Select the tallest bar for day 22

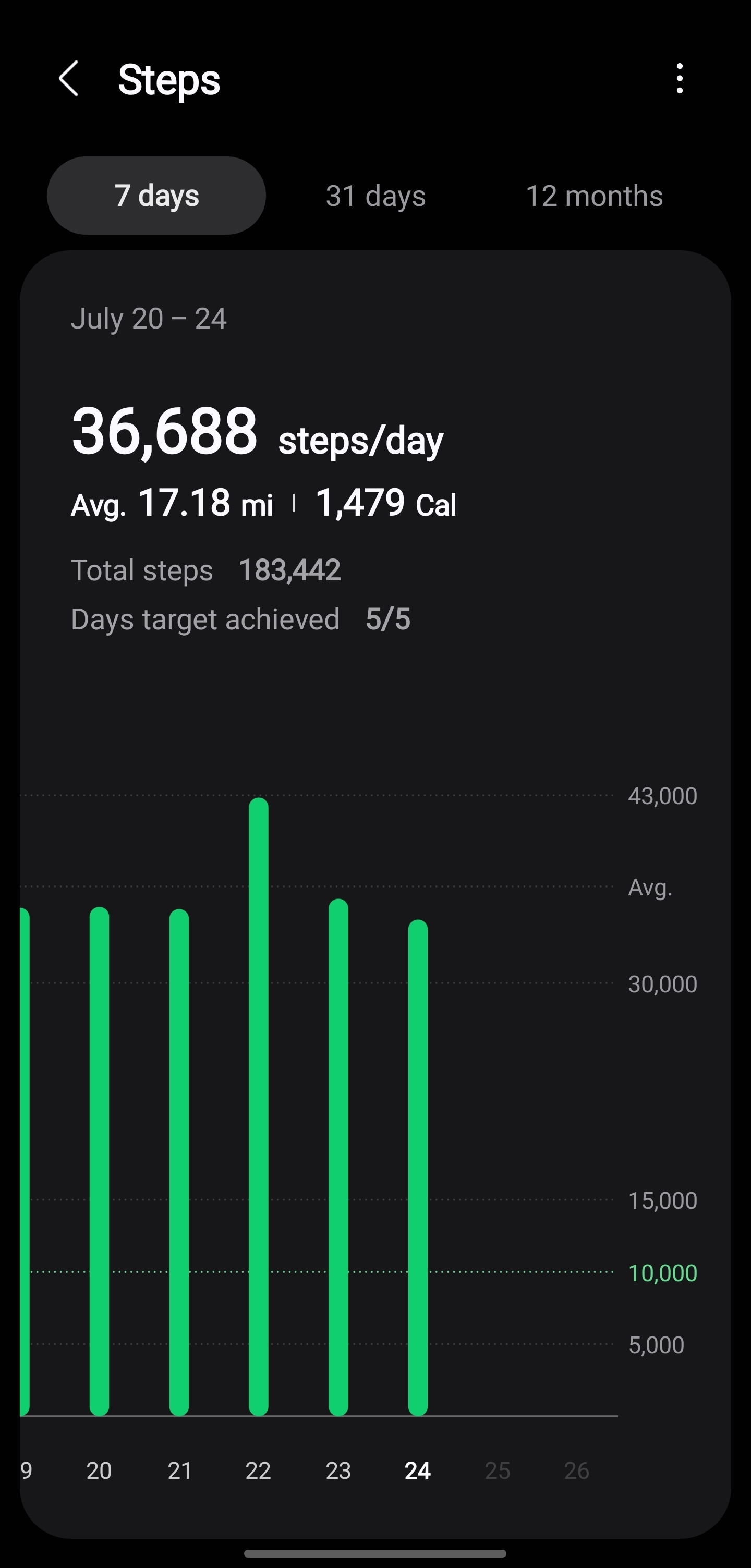(x=259, y=1107)
